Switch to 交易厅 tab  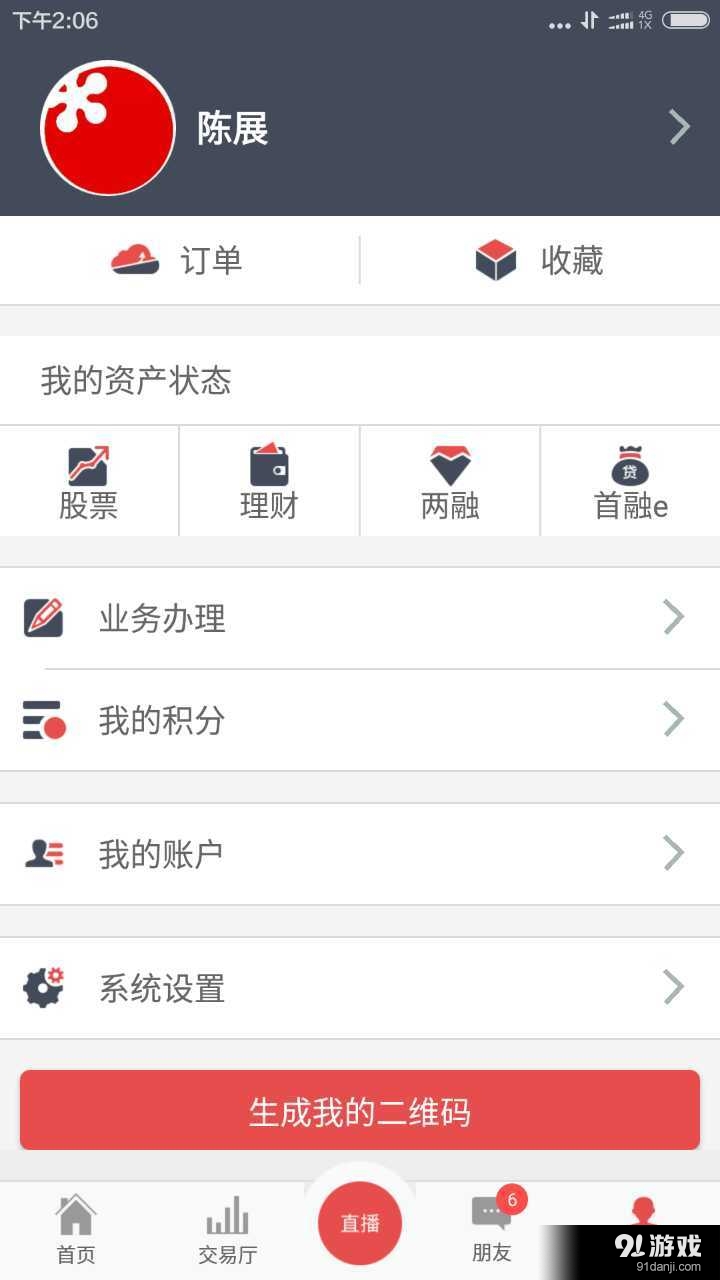click(x=228, y=1230)
